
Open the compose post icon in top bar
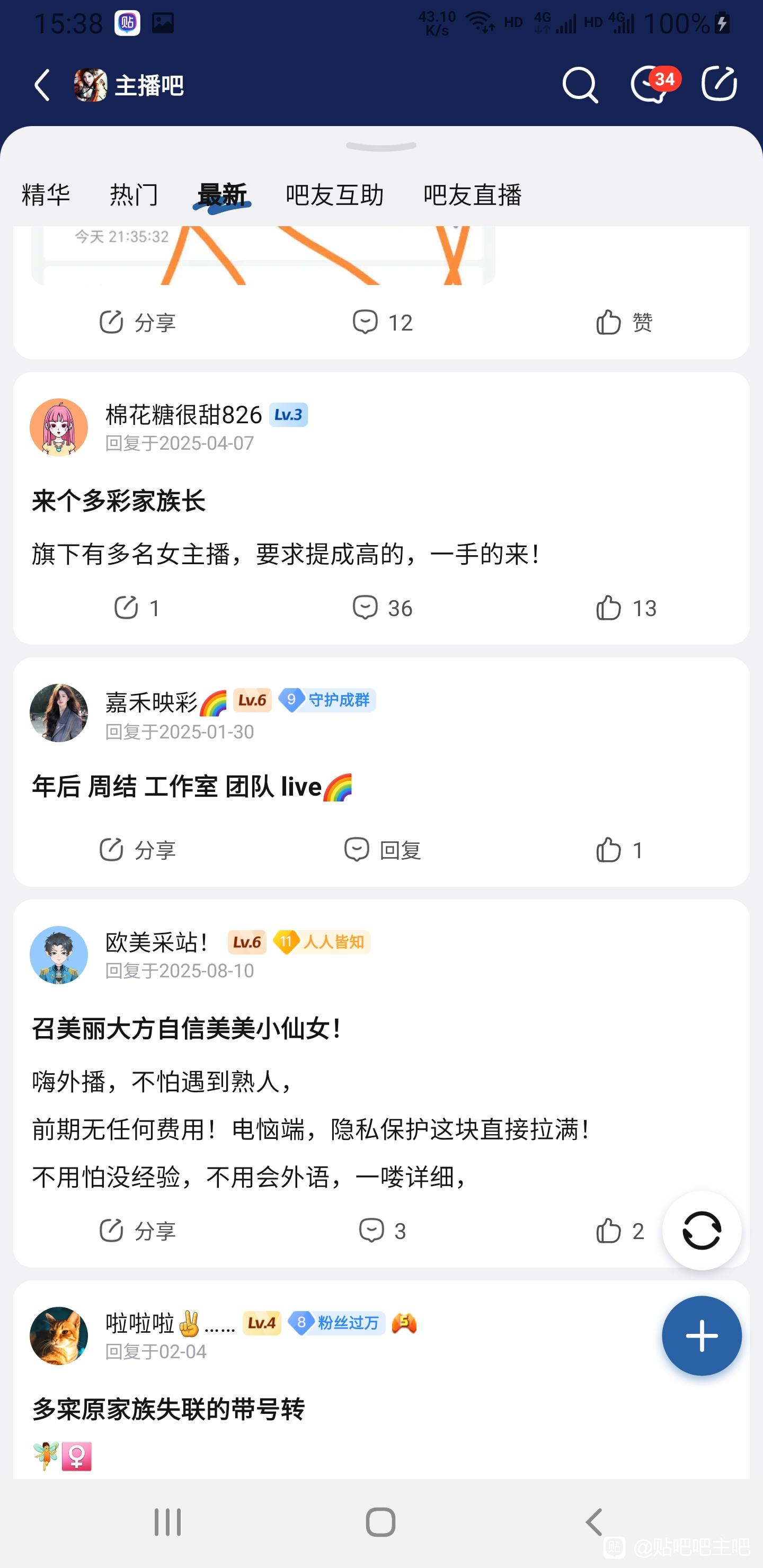tap(719, 83)
